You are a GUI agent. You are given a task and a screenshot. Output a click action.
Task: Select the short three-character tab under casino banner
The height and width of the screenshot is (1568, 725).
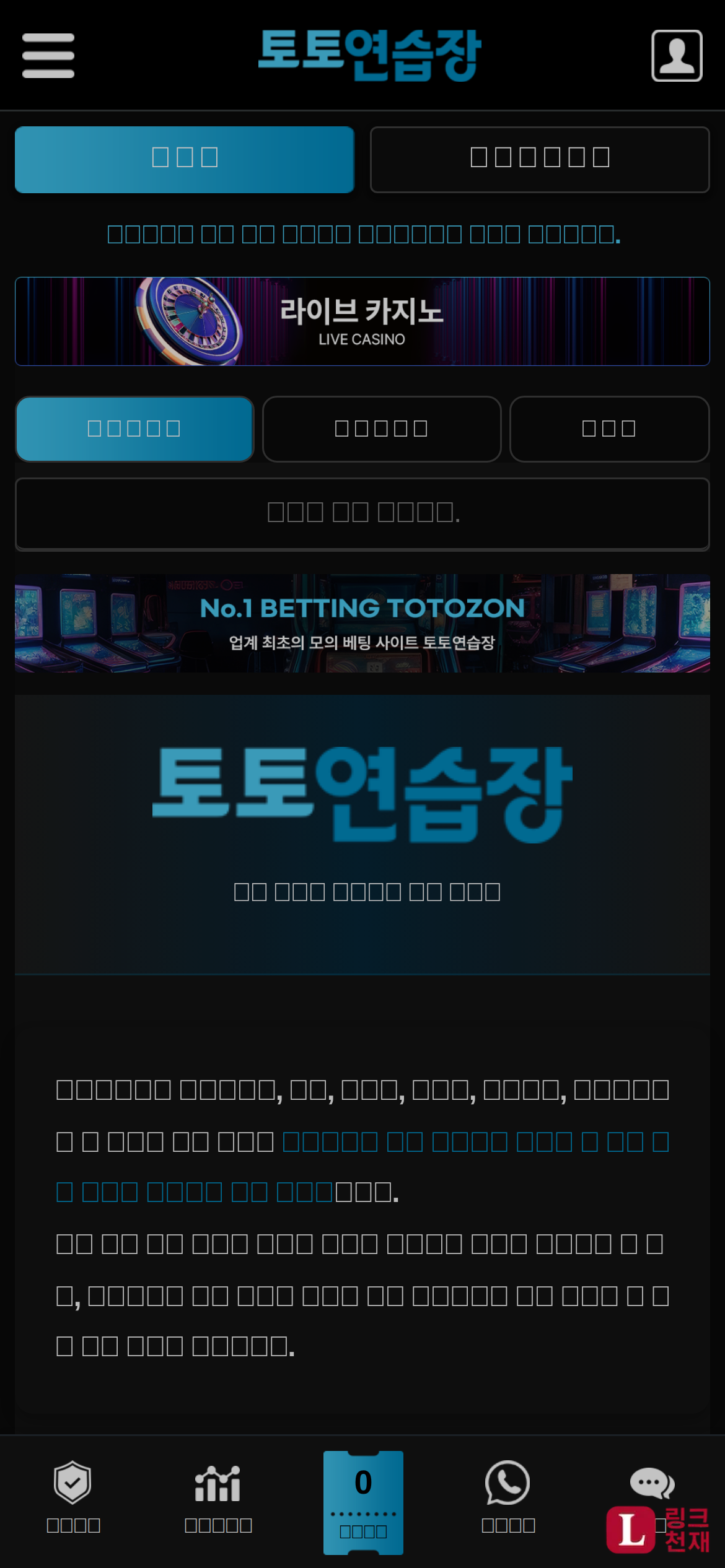[x=609, y=429]
